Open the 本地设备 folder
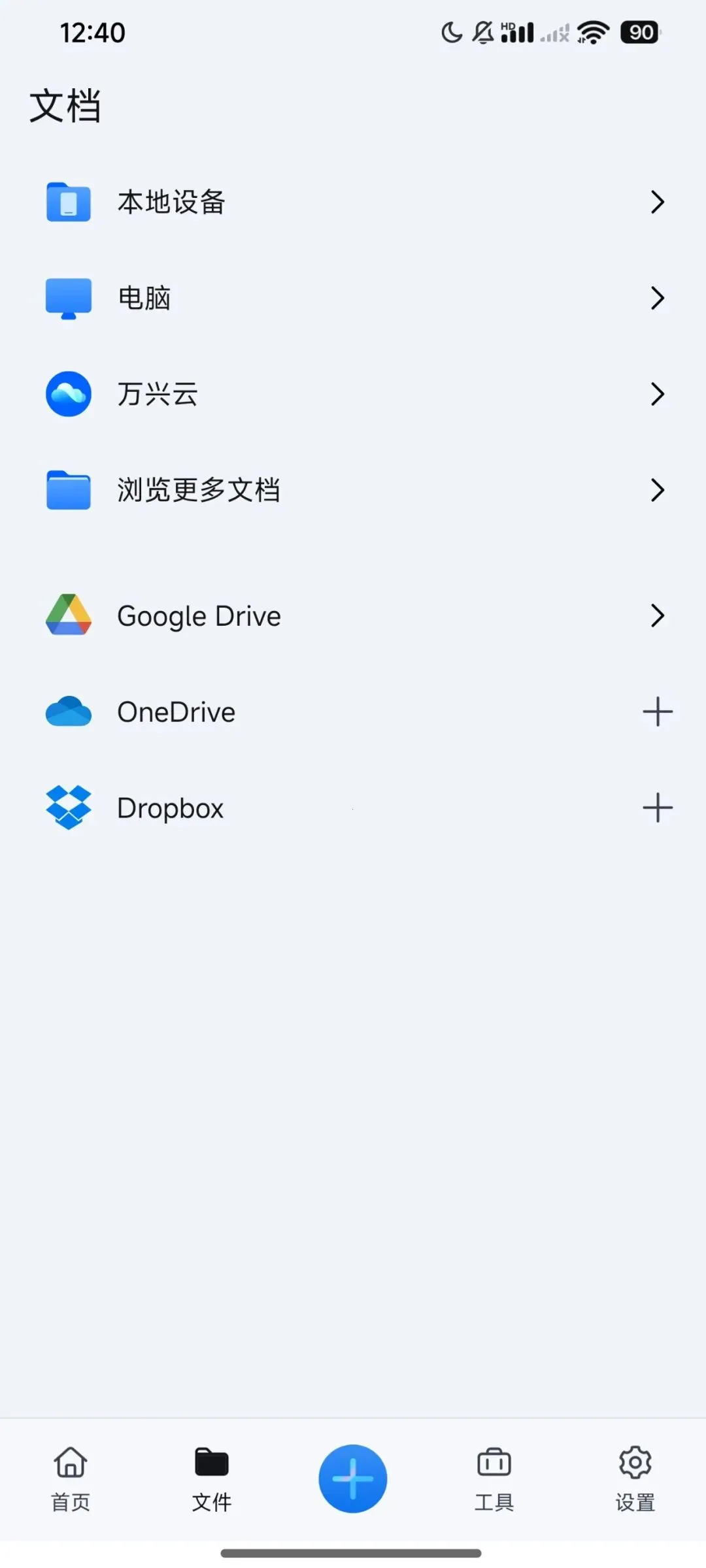 353,202
